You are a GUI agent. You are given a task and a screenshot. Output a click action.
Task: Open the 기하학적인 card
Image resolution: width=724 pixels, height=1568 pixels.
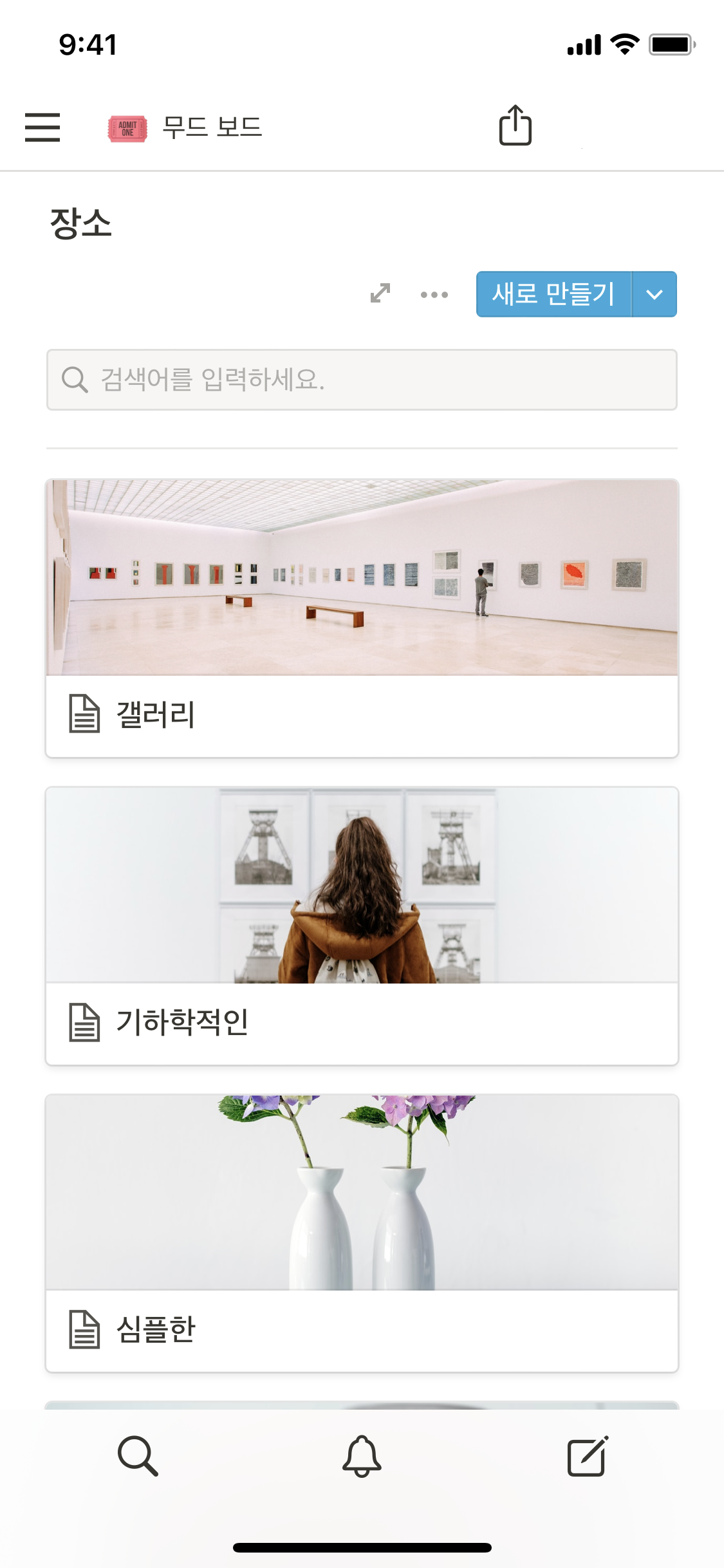pos(362,926)
